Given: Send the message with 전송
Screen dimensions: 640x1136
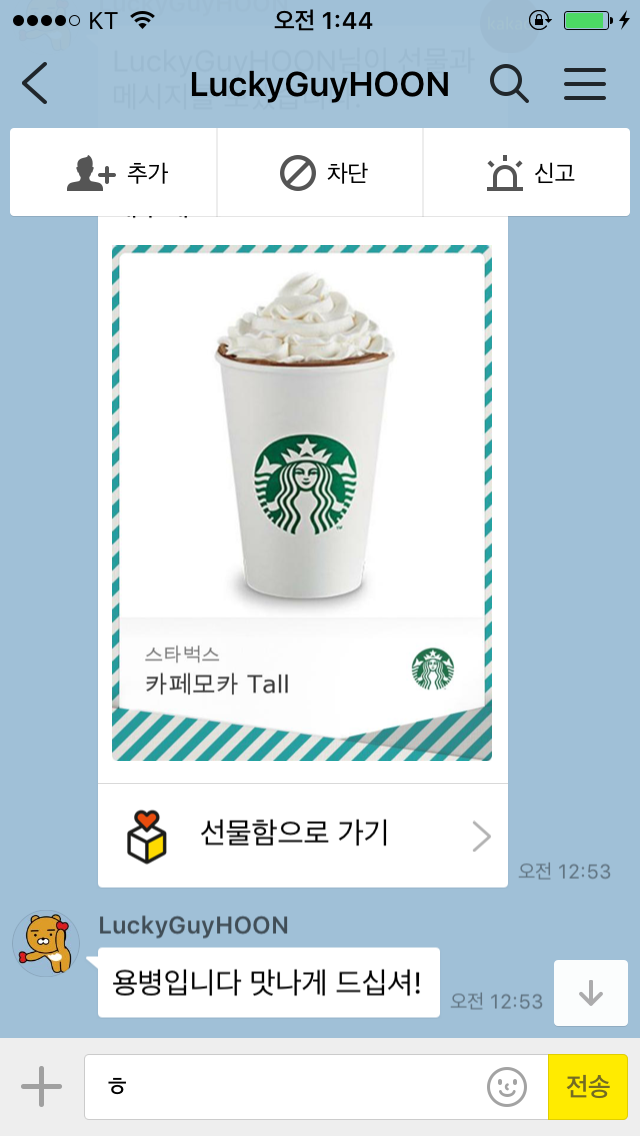Looking at the screenshot, I should point(588,1086).
